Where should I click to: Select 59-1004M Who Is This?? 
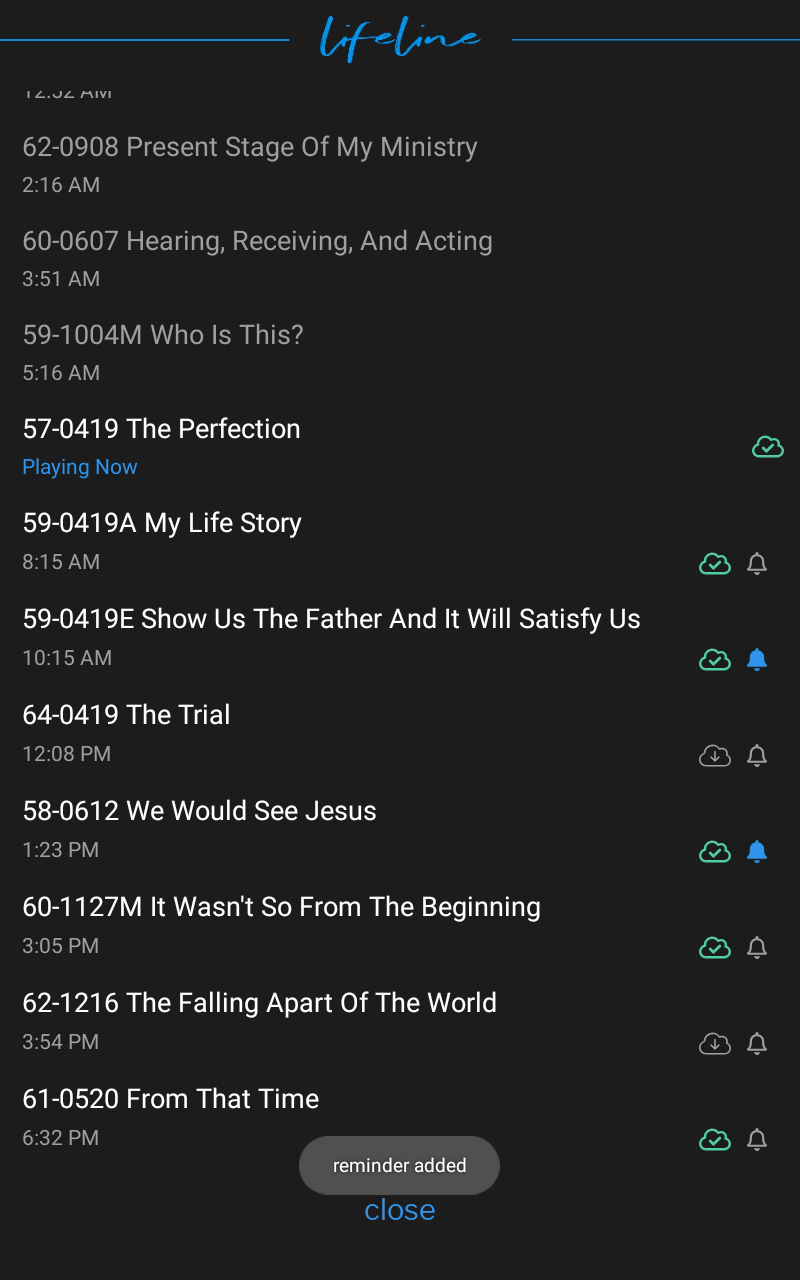(400, 352)
